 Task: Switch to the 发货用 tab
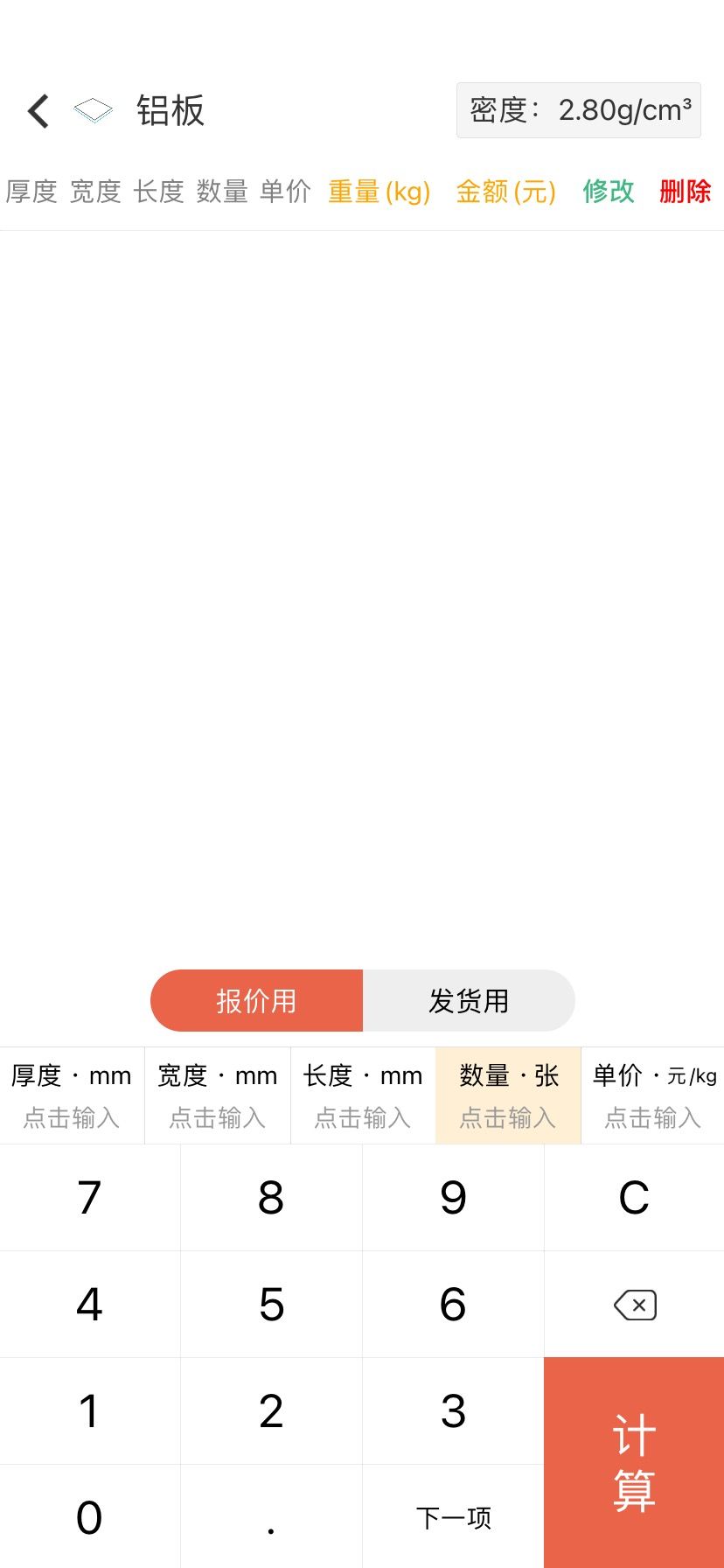[x=469, y=1000]
